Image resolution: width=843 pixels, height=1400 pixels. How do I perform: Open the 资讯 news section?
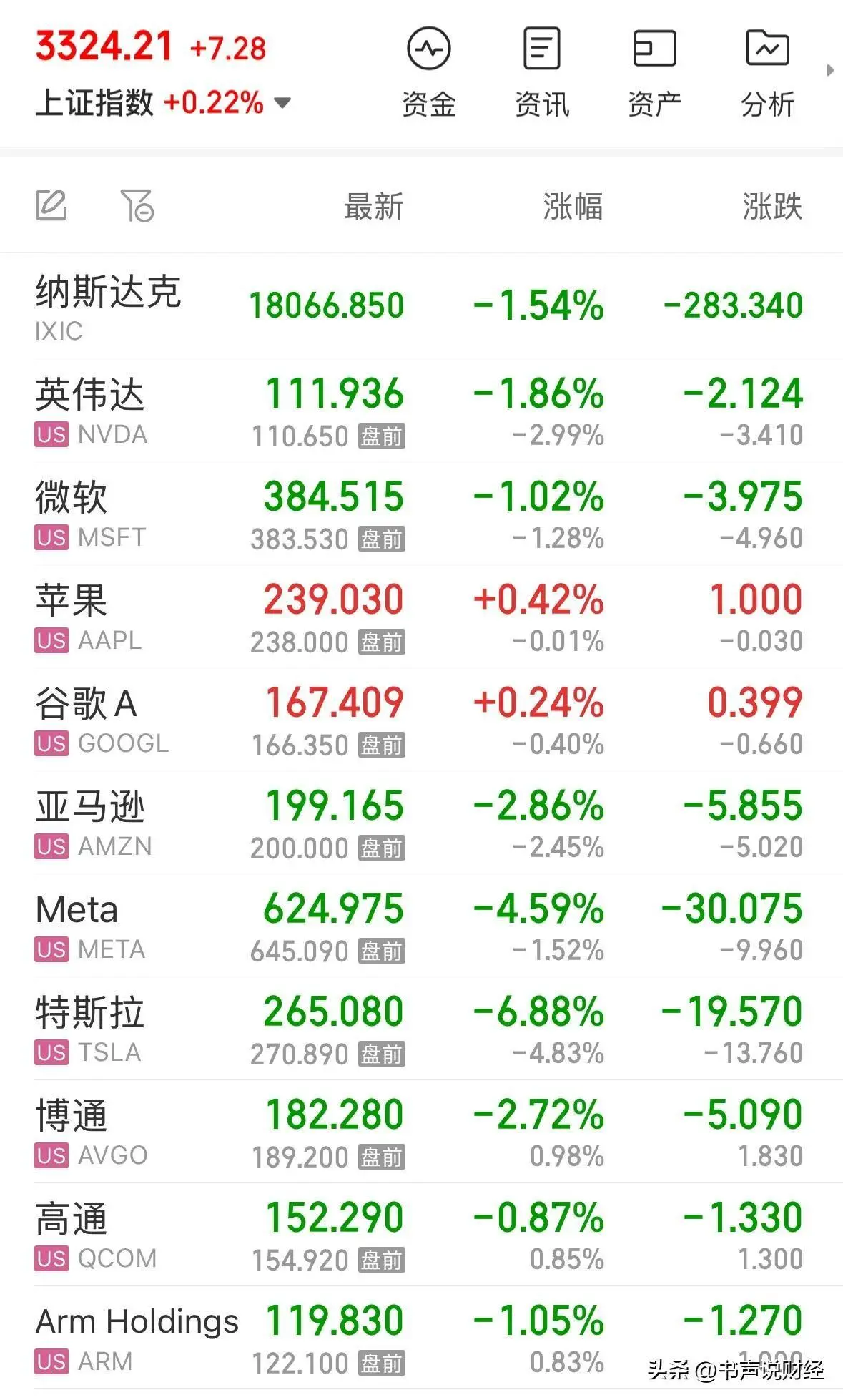pos(541,72)
